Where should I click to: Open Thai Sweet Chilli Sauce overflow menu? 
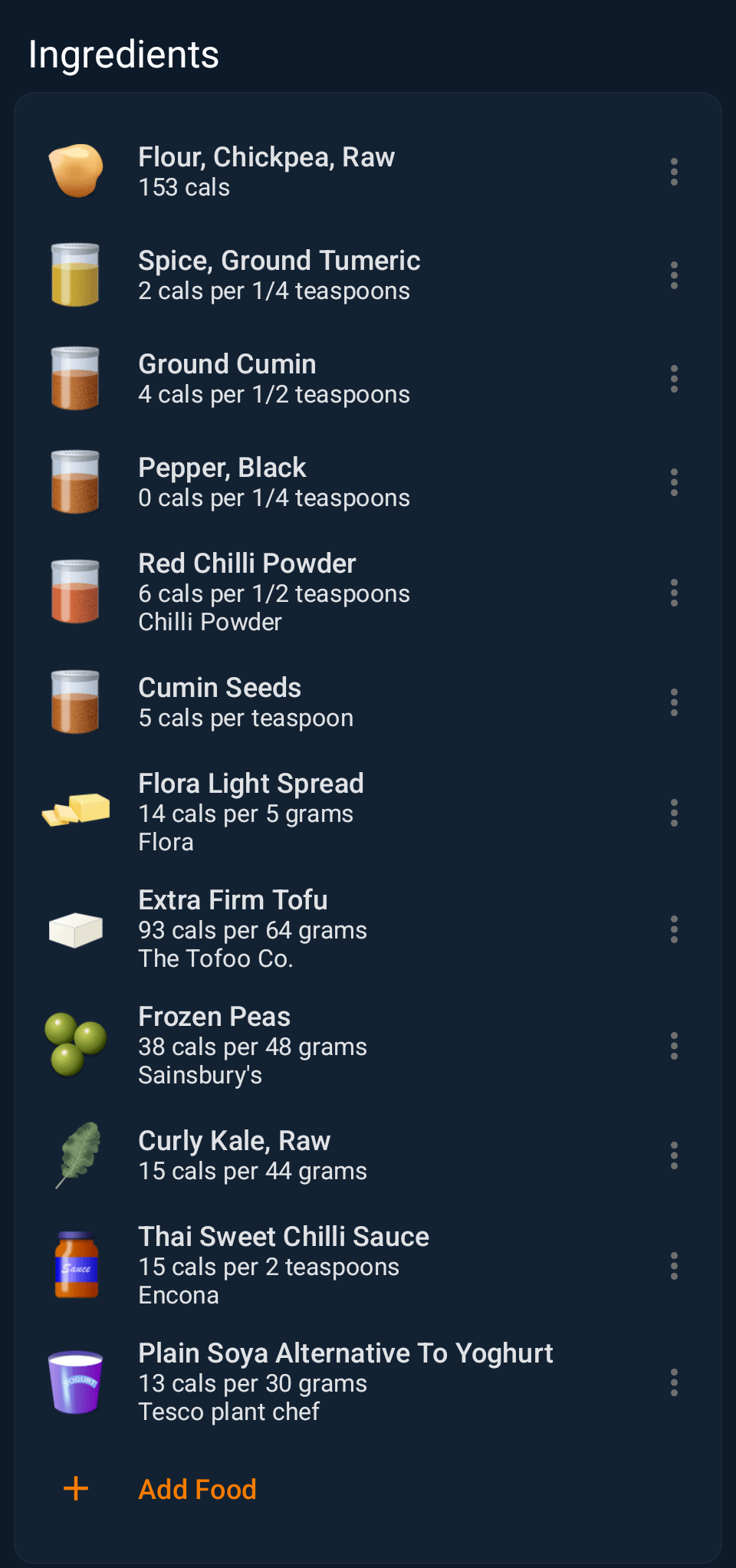click(x=674, y=1266)
